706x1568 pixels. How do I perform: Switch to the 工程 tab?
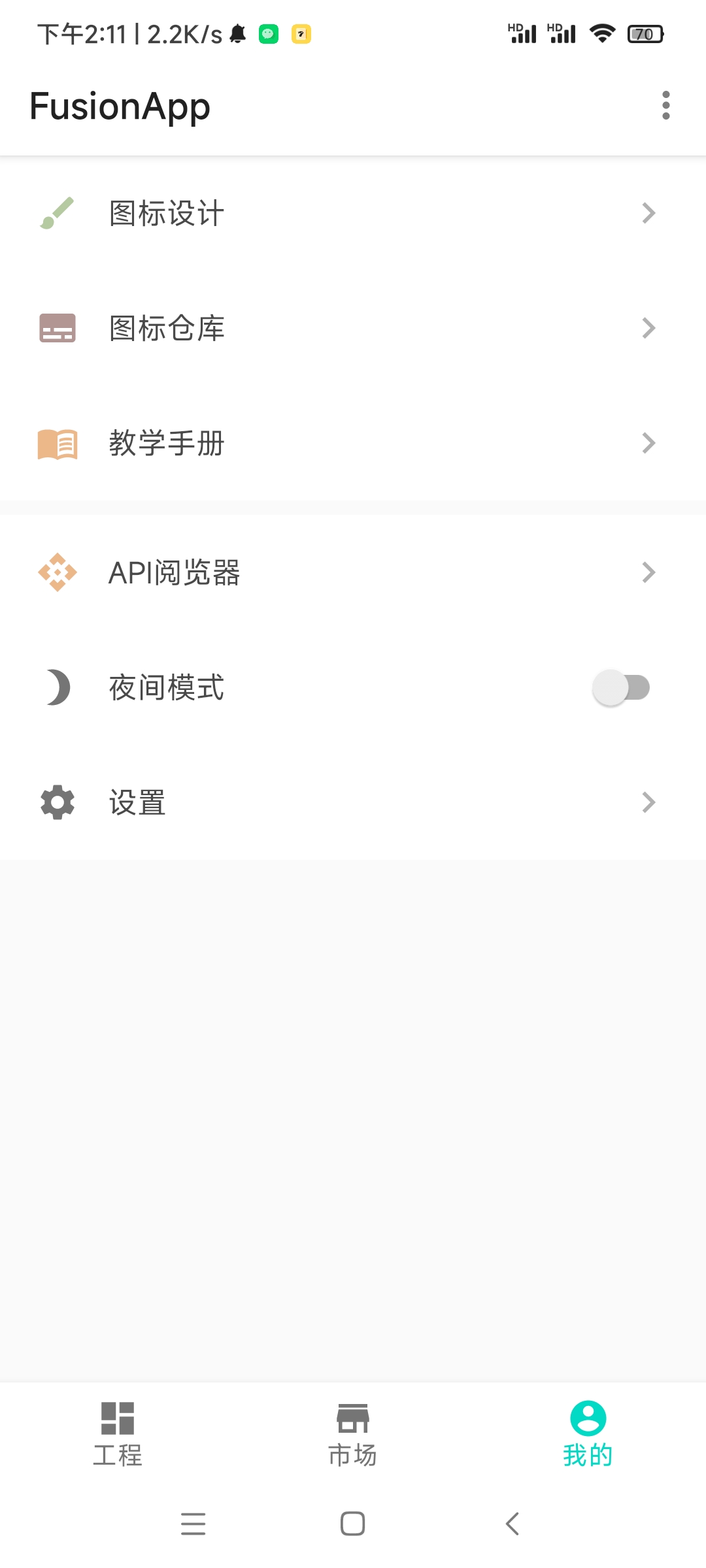pyautogui.click(x=118, y=1434)
